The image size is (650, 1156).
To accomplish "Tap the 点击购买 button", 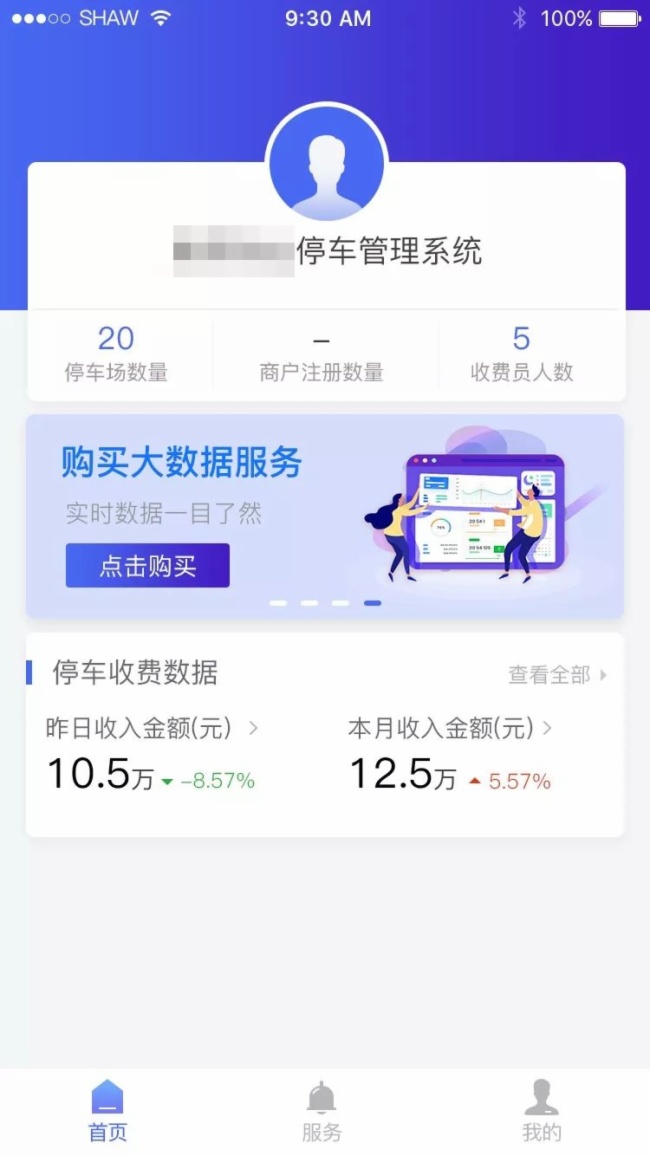I will pyautogui.click(x=148, y=566).
